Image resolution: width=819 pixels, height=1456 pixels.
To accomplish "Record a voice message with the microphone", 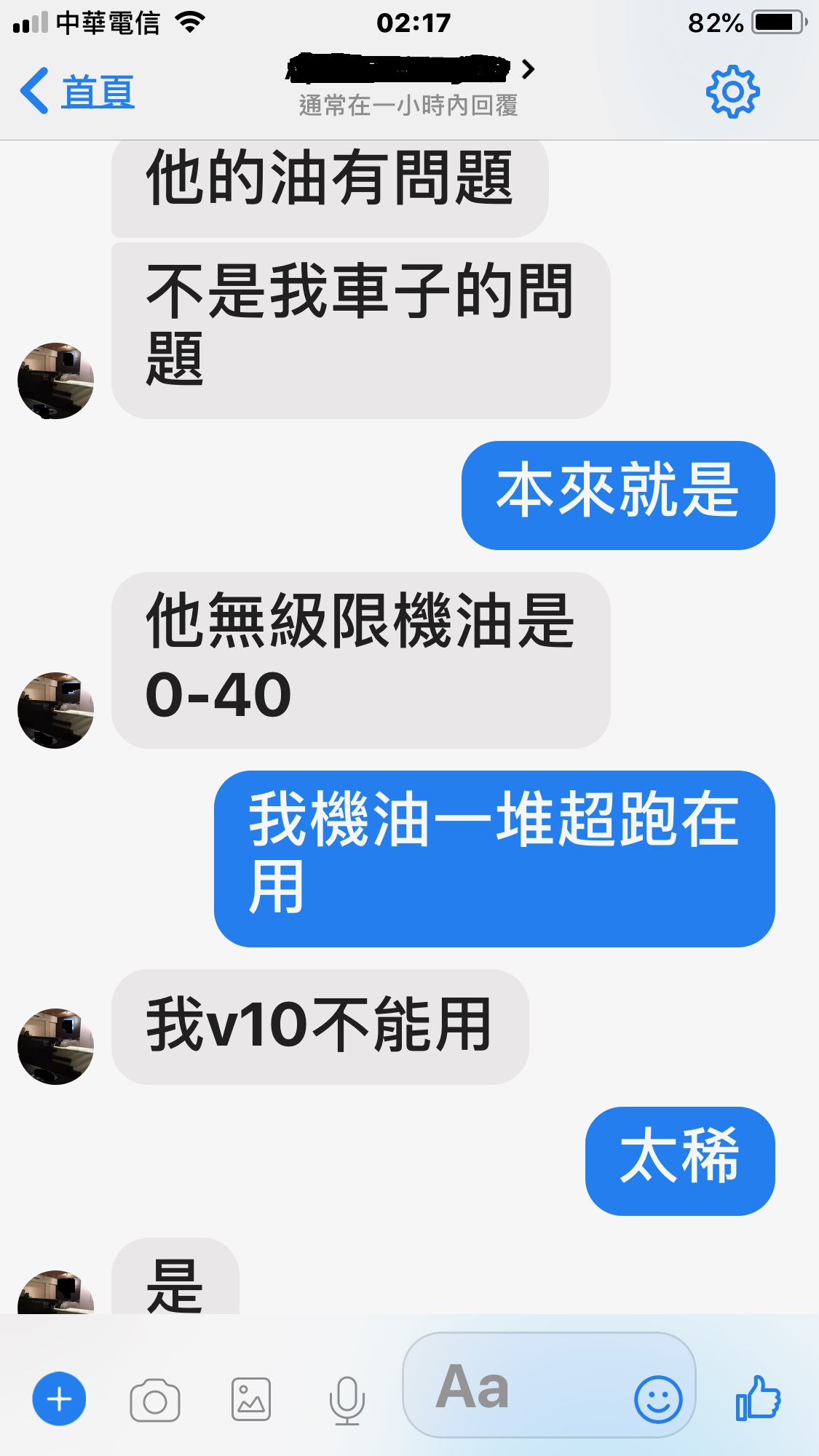I will click(x=347, y=1400).
